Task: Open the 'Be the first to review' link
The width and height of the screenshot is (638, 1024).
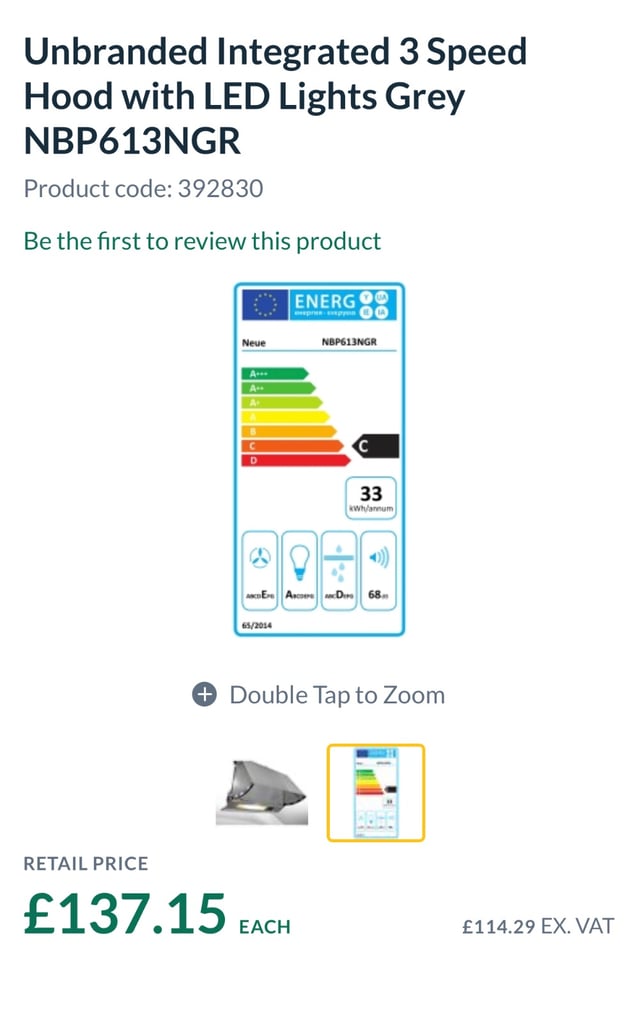Action: pos(202,241)
